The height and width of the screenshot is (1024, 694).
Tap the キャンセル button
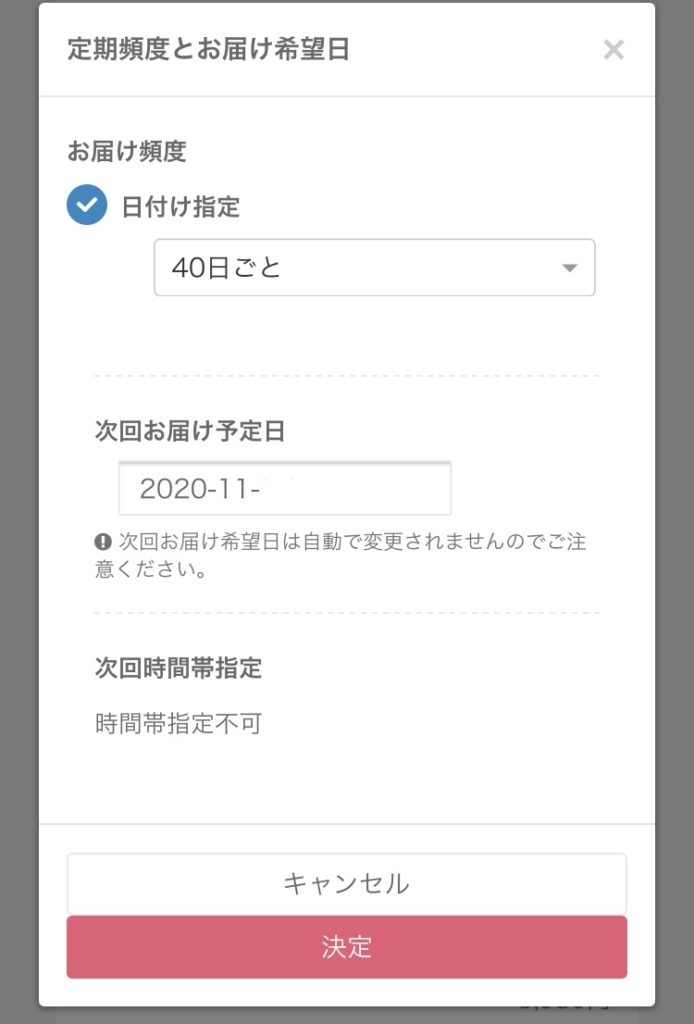click(x=346, y=884)
